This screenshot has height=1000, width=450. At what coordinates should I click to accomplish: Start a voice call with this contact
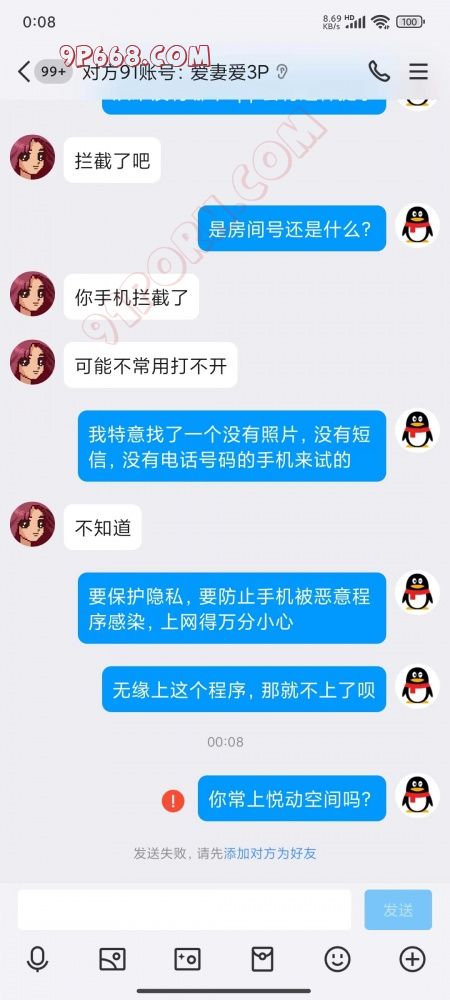click(379, 71)
